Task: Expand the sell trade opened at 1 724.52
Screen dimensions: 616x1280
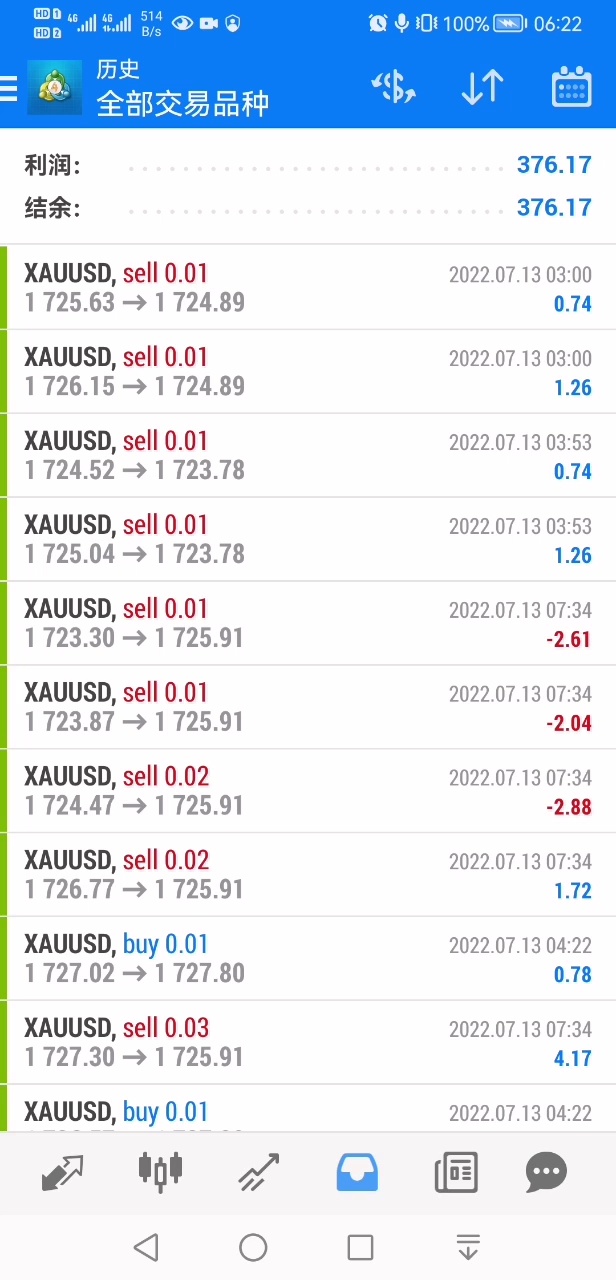Action: (308, 456)
